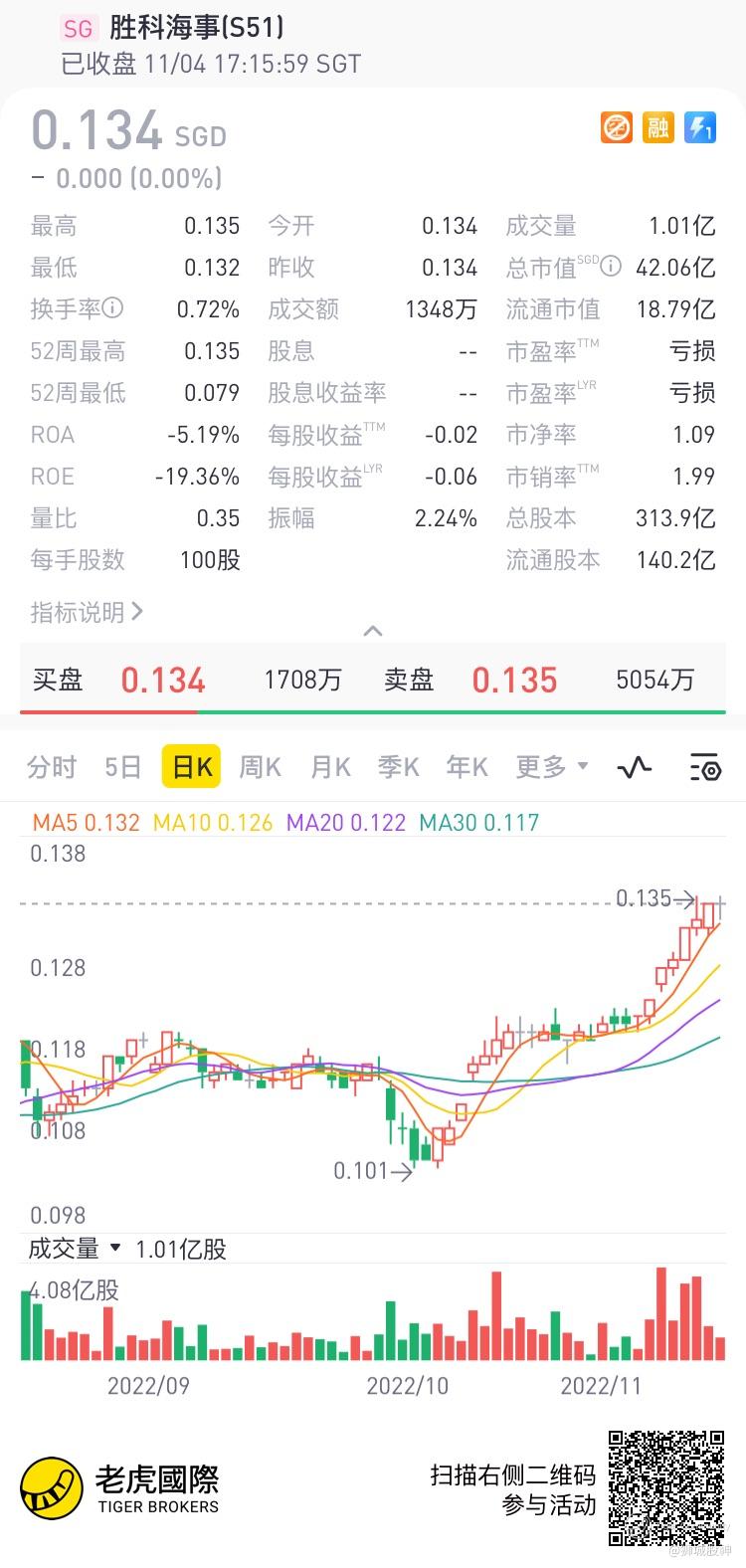This screenshot has width=746, height=1568.
Task: Open the 成交量 indicator dropdown
Action: coord(75,1249)
